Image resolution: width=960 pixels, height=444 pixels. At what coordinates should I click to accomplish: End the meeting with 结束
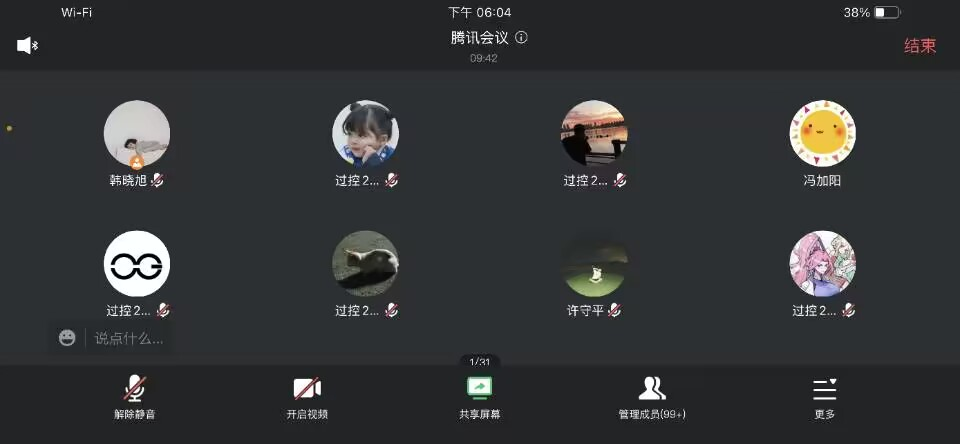pyautogui.click(x=919, y=45)
